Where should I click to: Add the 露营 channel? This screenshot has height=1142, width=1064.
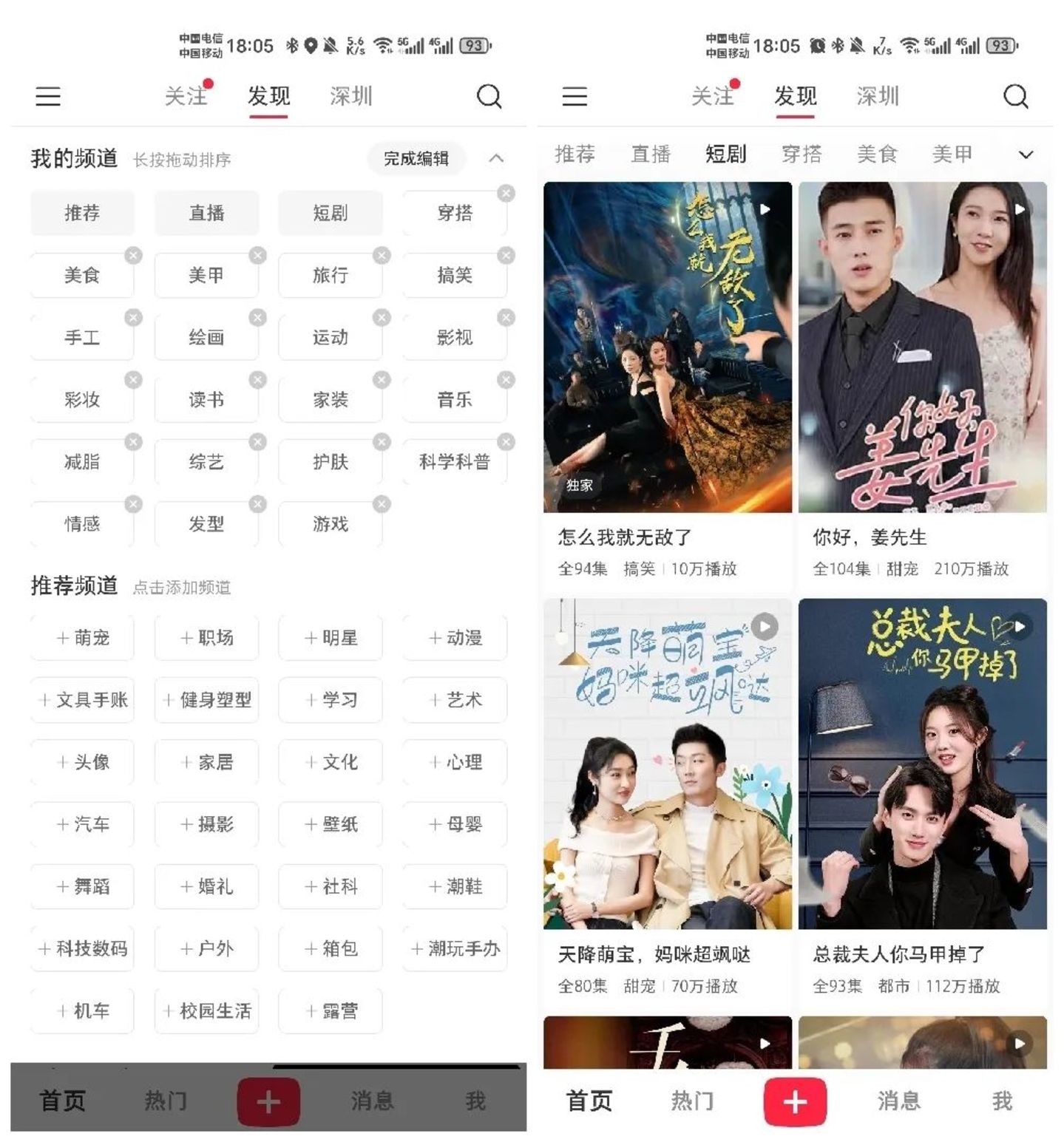point(331,1010)
